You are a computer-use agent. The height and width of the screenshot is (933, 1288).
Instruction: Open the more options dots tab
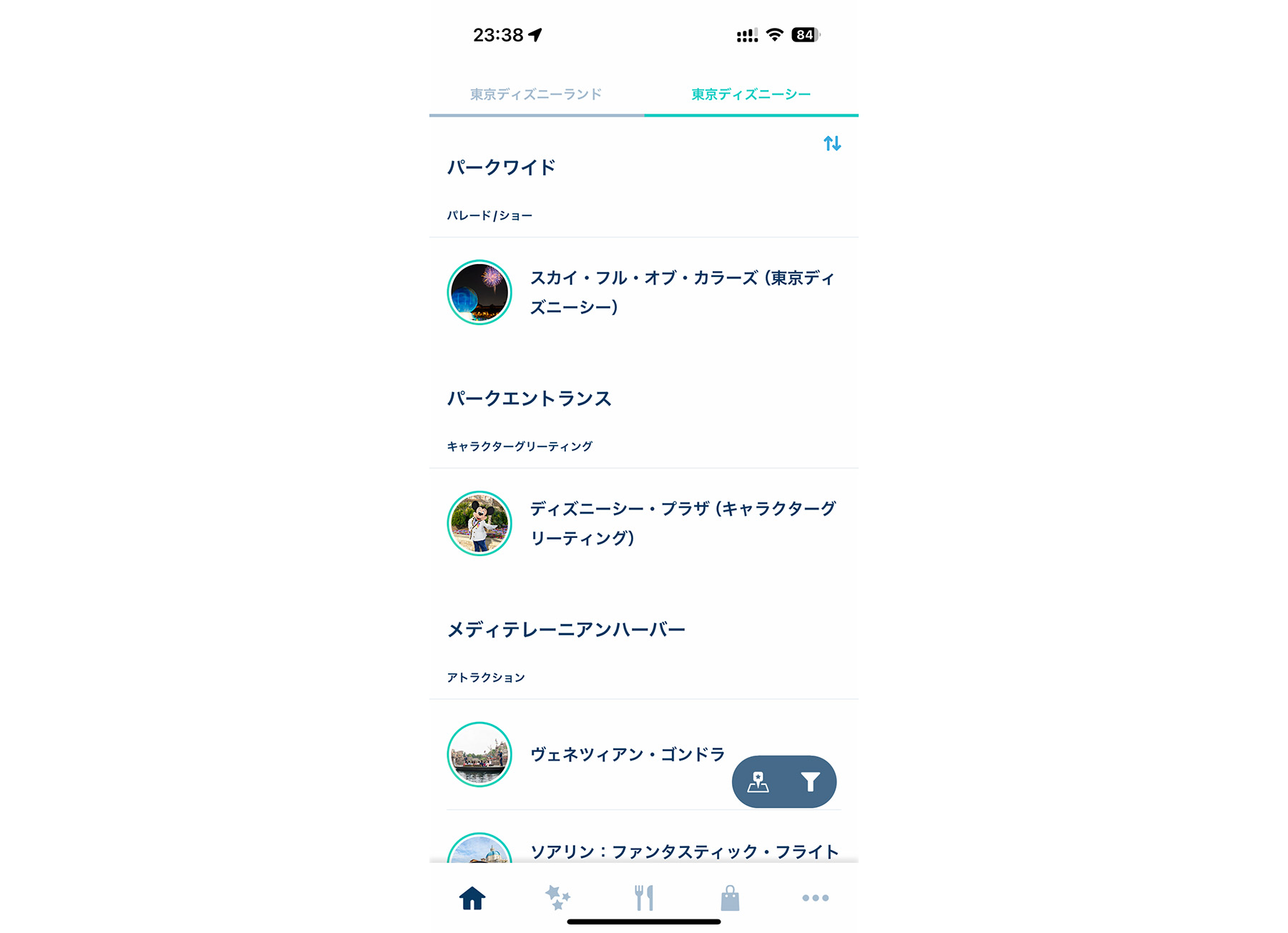[815, 897]
